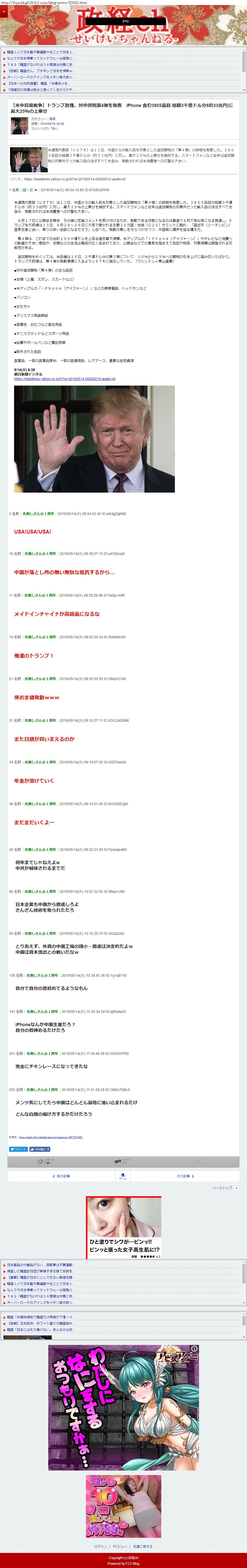Go to 次の記事 (next article)
Screen dimensions: 247x1568
[x=185, y=1176]
